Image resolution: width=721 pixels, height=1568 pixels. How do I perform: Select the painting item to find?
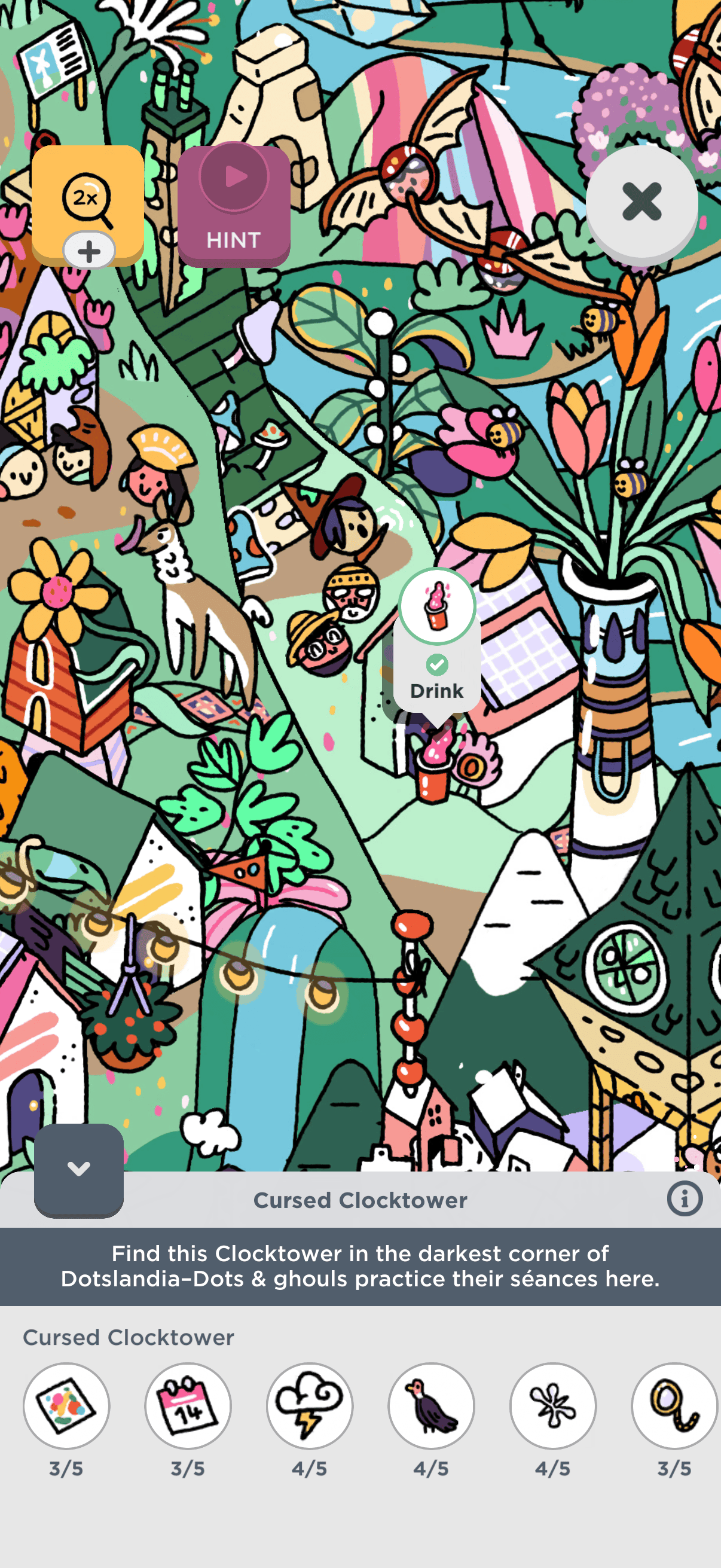point(66,1405)
